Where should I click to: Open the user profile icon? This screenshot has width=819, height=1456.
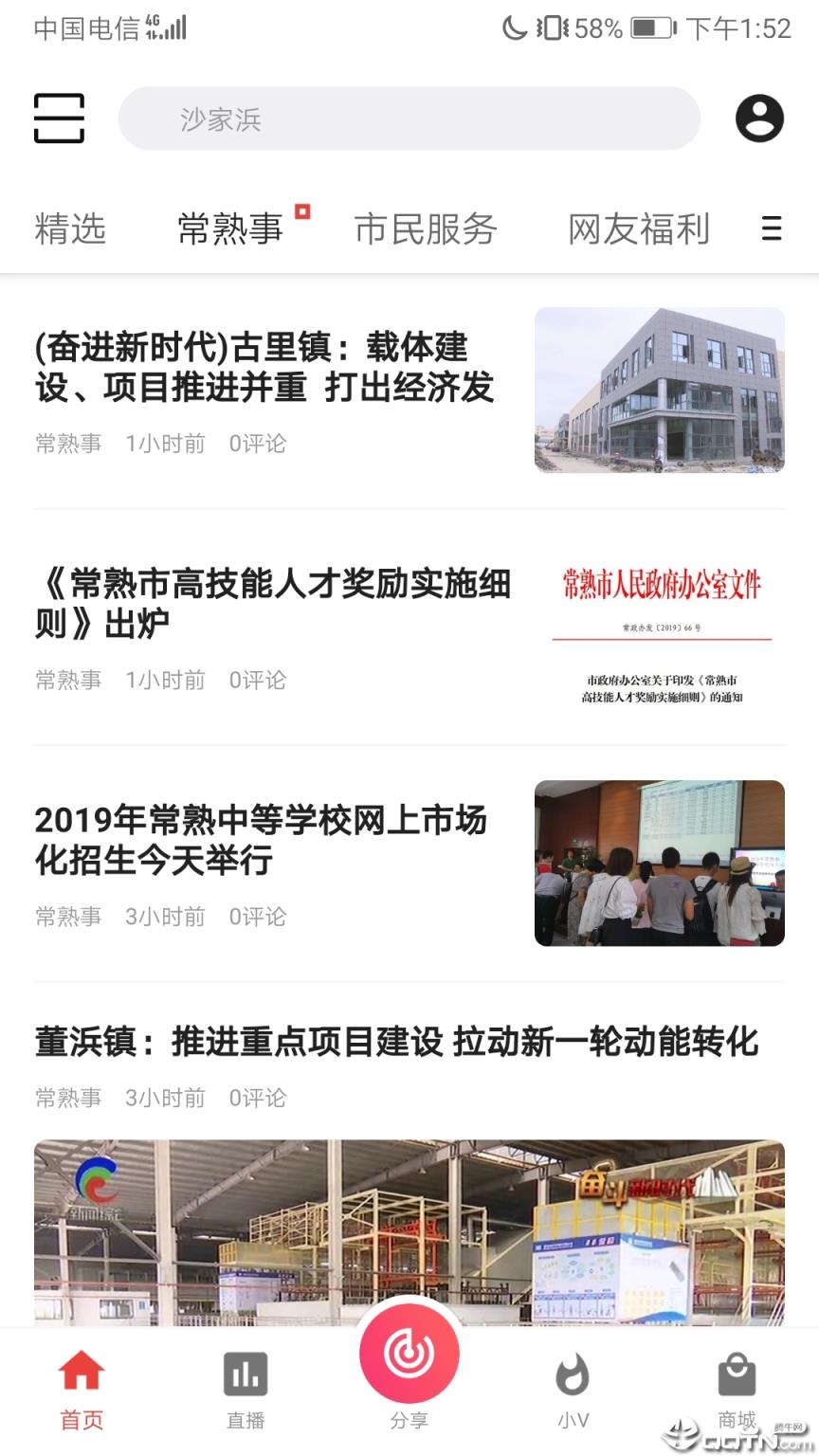pos(758,117)
